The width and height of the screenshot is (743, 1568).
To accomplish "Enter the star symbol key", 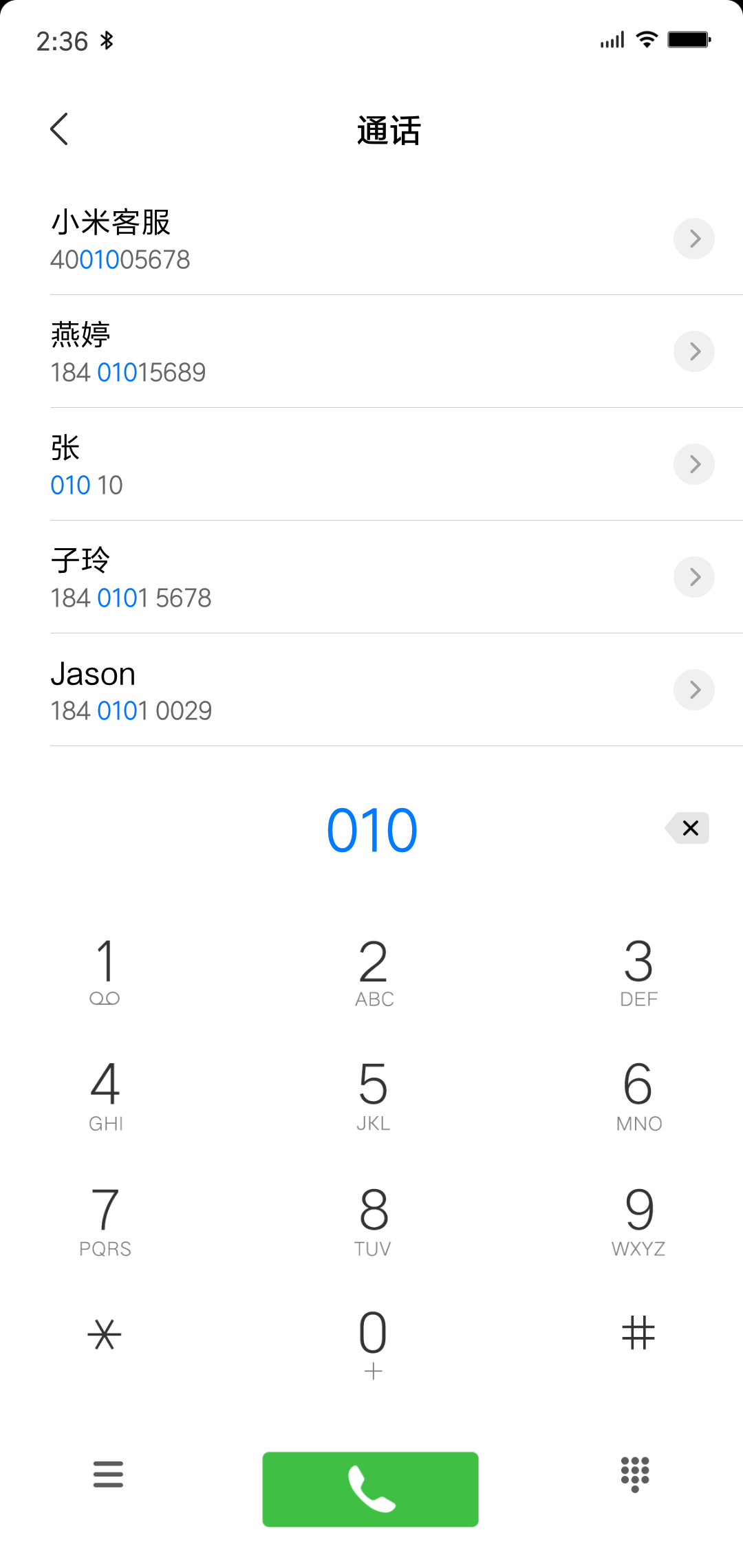I will (105, 1334).
